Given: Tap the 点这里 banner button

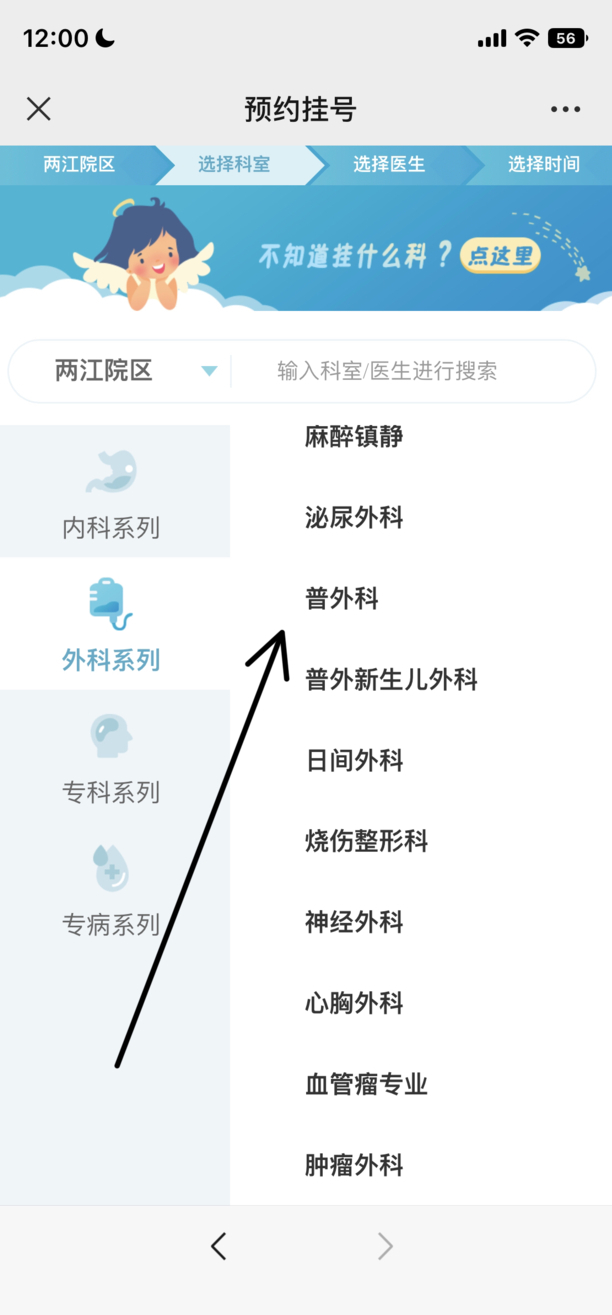Looking at the screenshot, I should (x=501, y=256).
